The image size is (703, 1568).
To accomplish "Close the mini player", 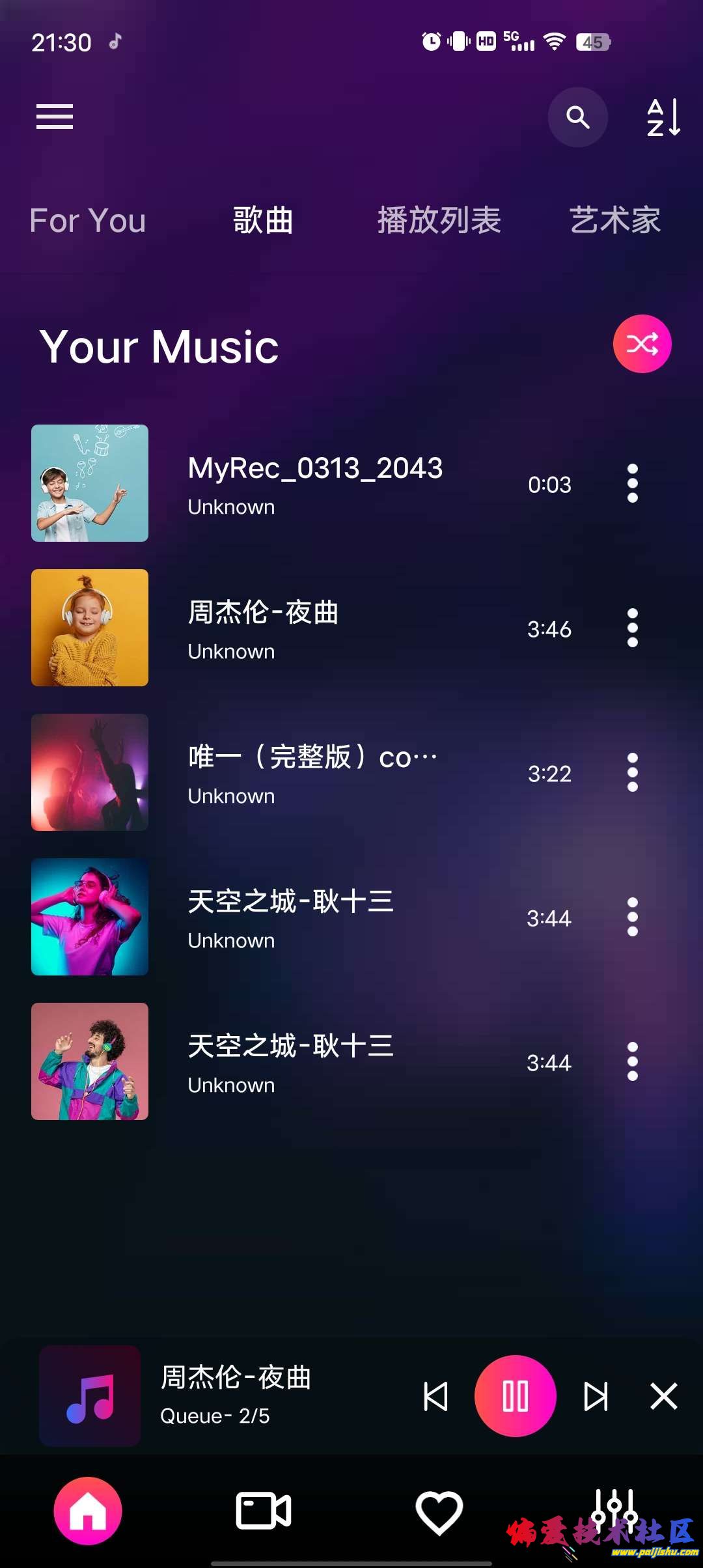I will [x=664, y=1396].
